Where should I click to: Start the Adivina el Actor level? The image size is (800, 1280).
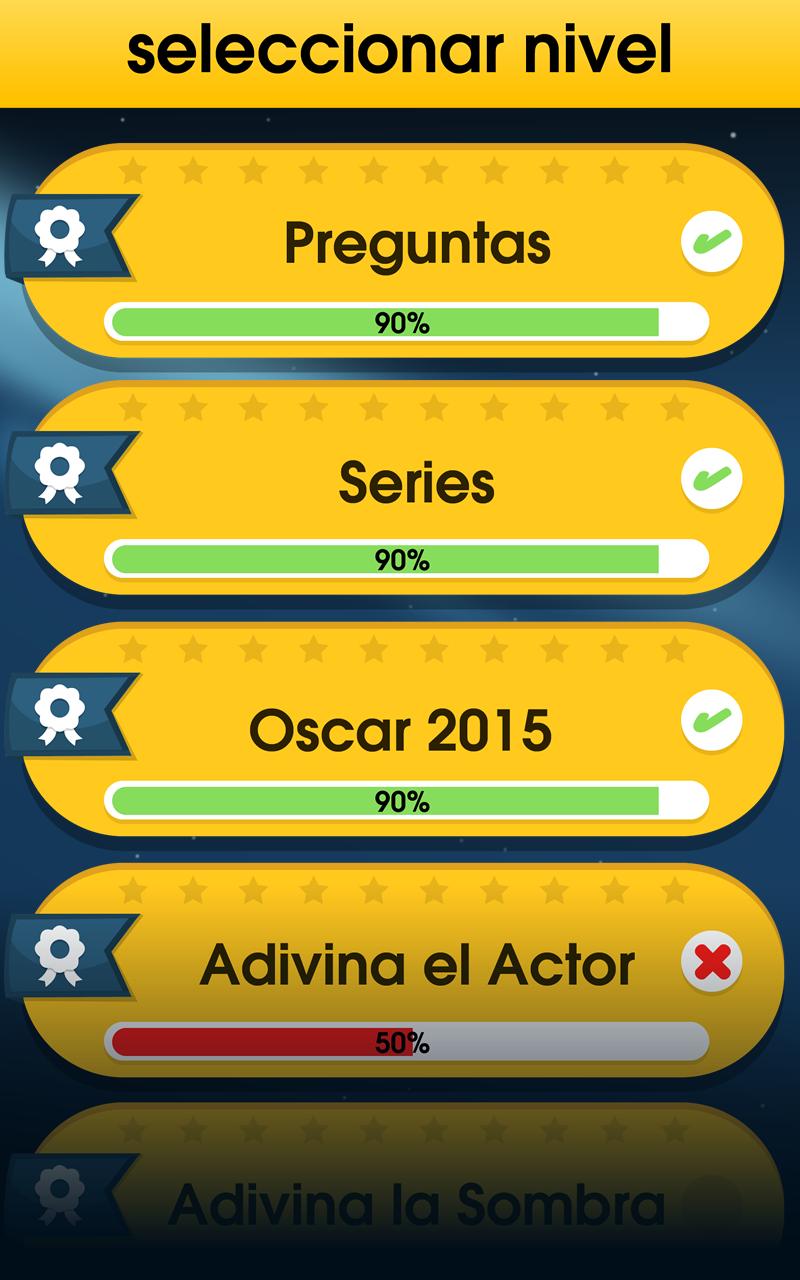pos(416,965)
